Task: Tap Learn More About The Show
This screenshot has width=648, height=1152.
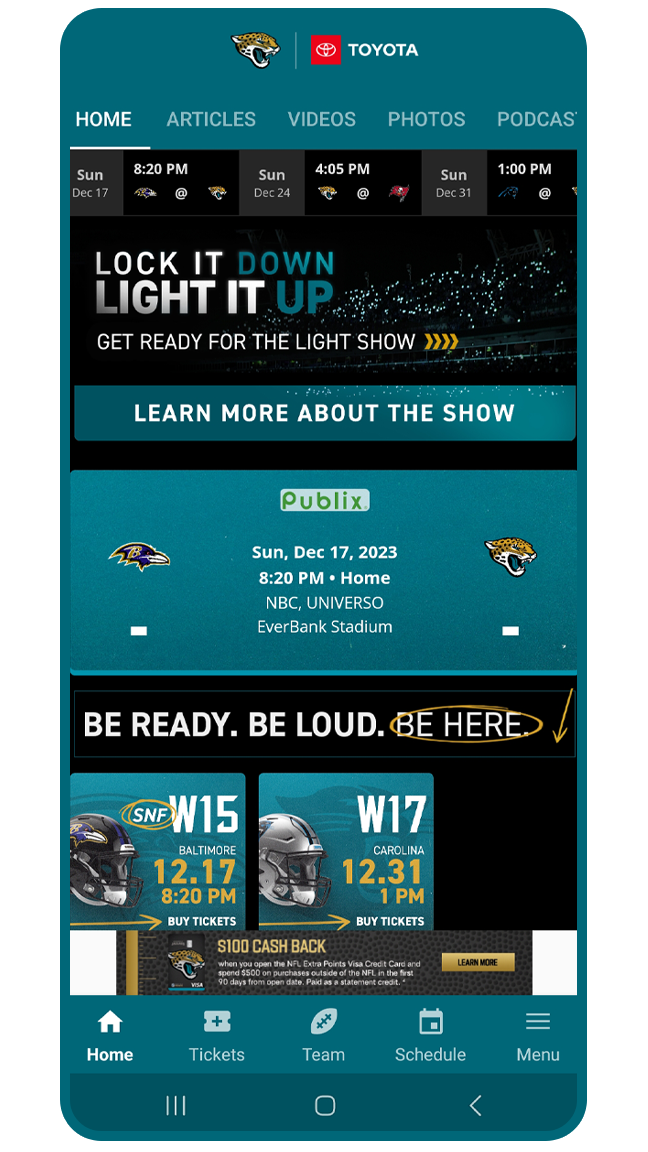Action: (324, 413)
